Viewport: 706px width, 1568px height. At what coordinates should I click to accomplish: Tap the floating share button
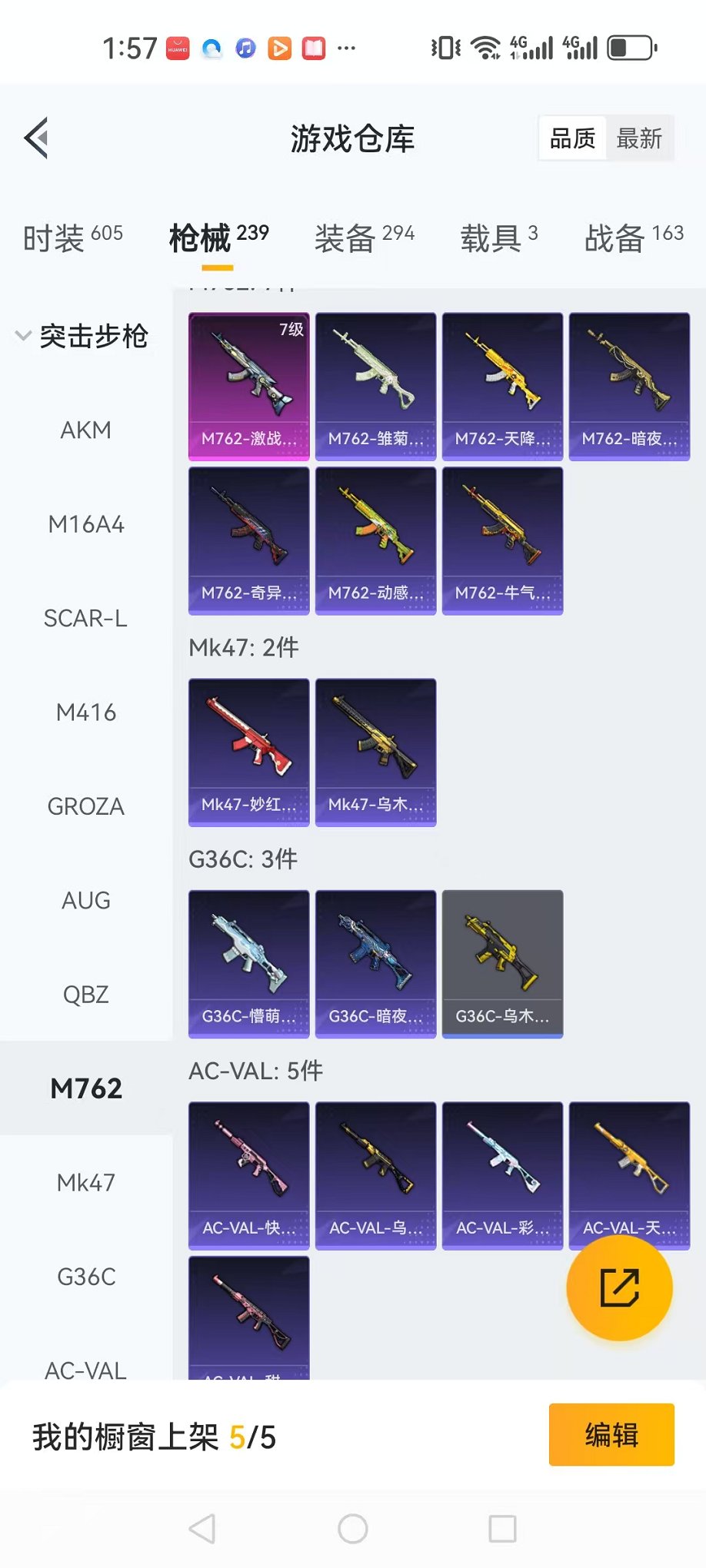619,1287
